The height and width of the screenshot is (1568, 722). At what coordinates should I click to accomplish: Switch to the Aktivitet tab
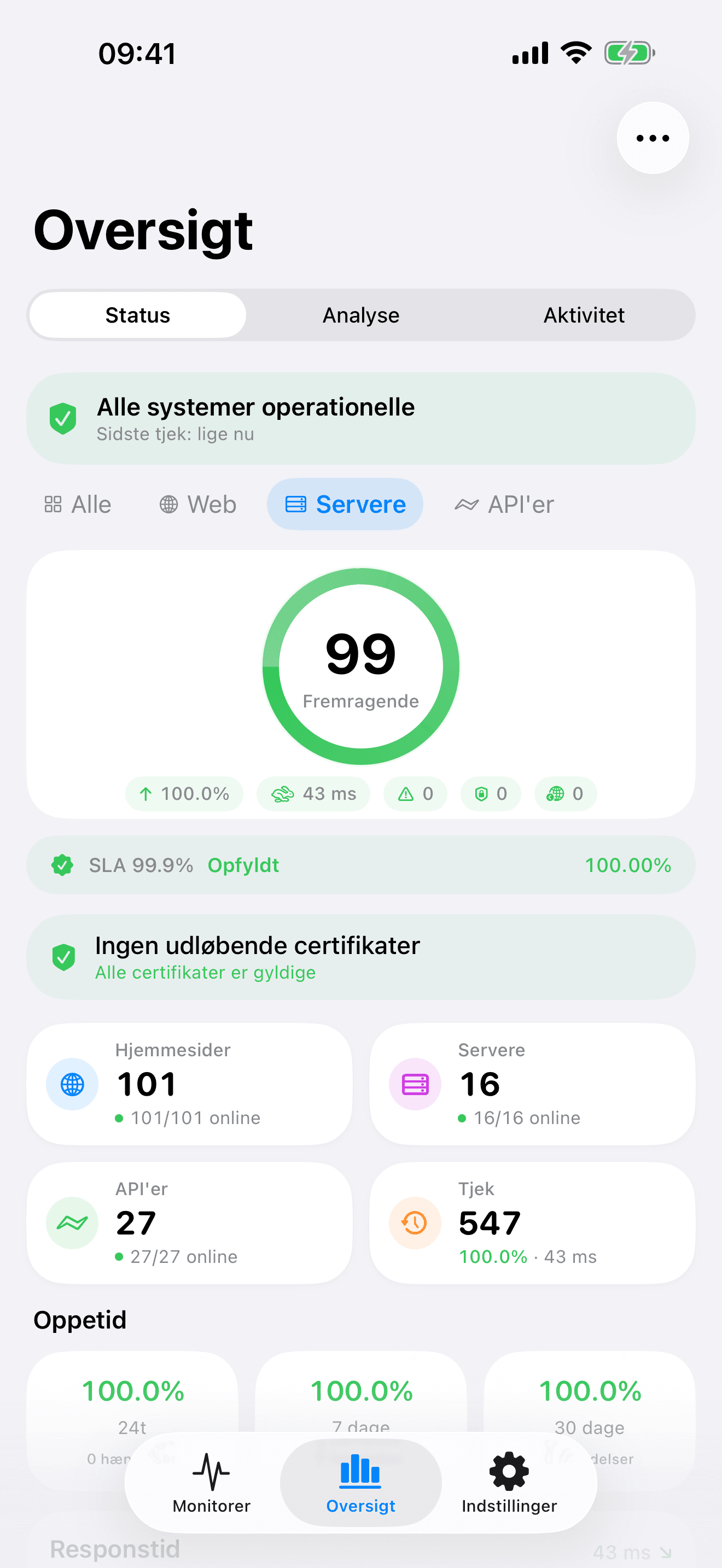[x=584, y=315]
